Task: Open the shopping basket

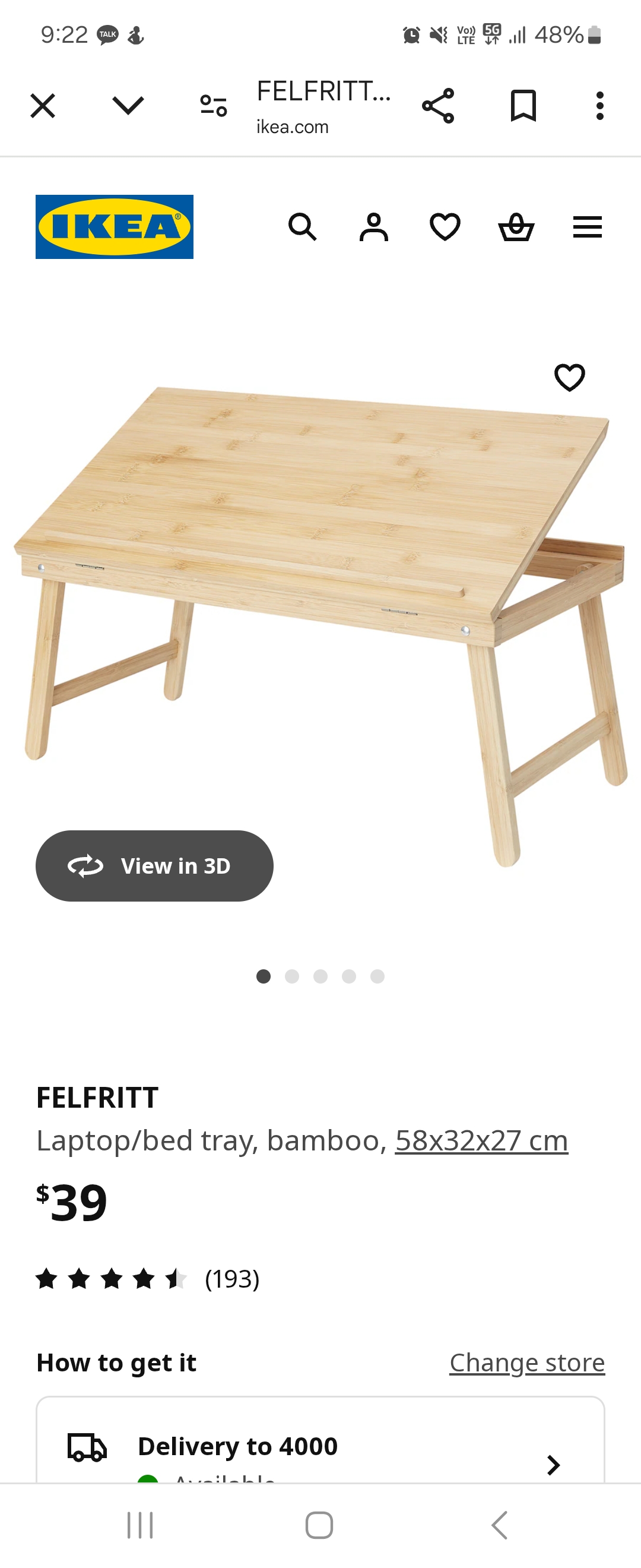Action: coord(516,227)
